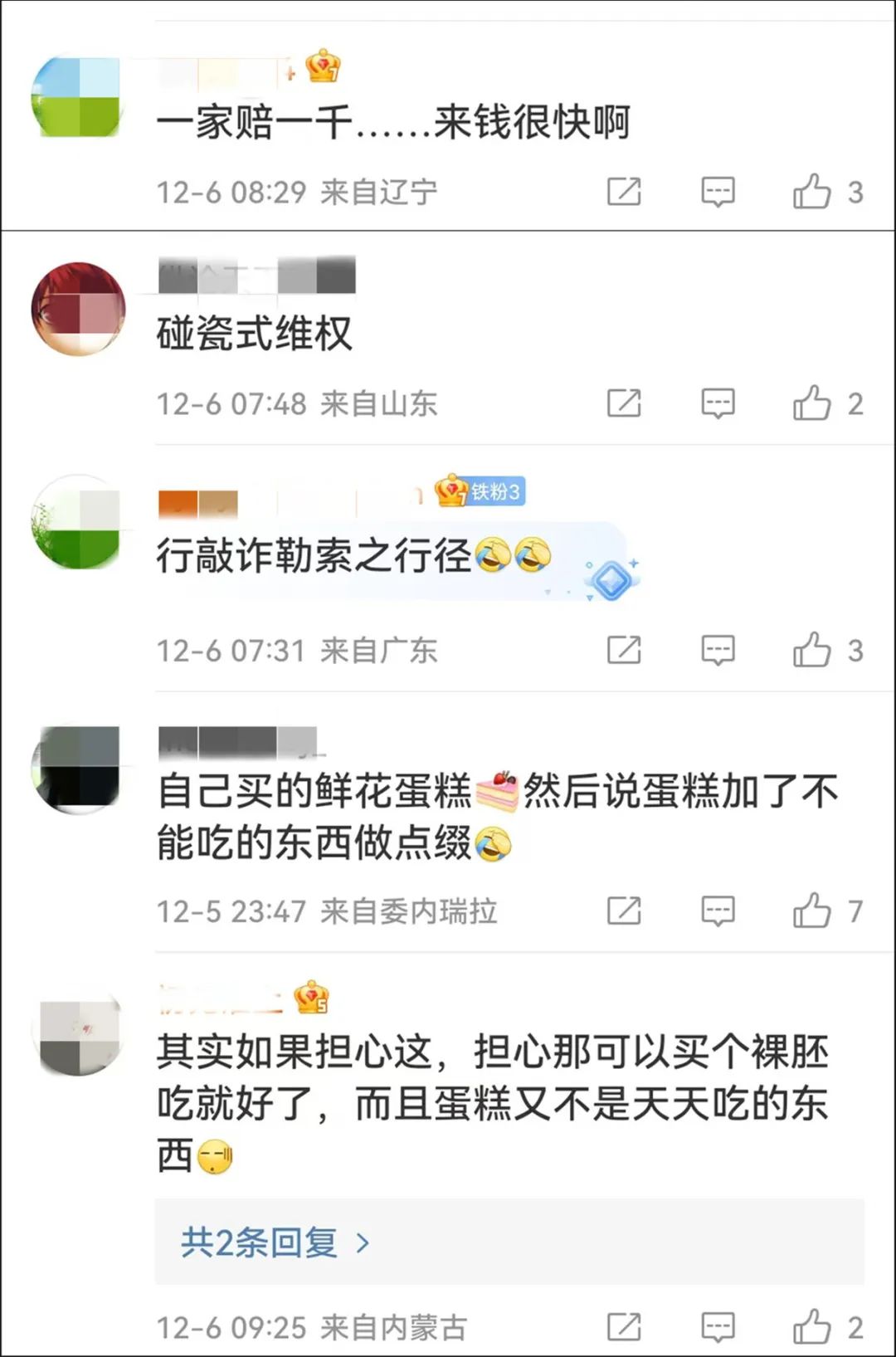Image resolution: width=896 pixels, height=1357 pixels.
Task: Share the 鲜花蛋糕 comment
Action: (x=624, y=910)
